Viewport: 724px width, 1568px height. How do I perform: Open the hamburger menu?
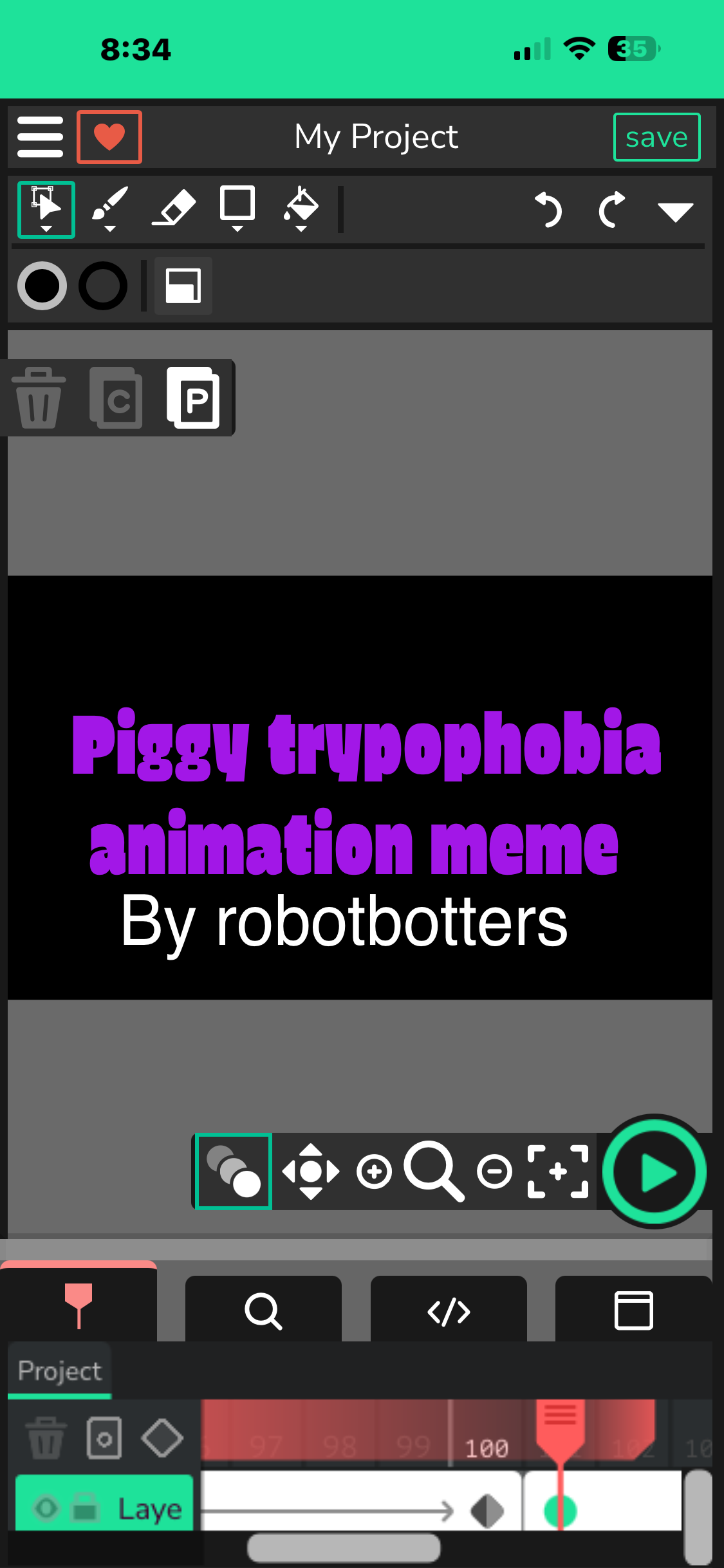(x=40, y=136)
